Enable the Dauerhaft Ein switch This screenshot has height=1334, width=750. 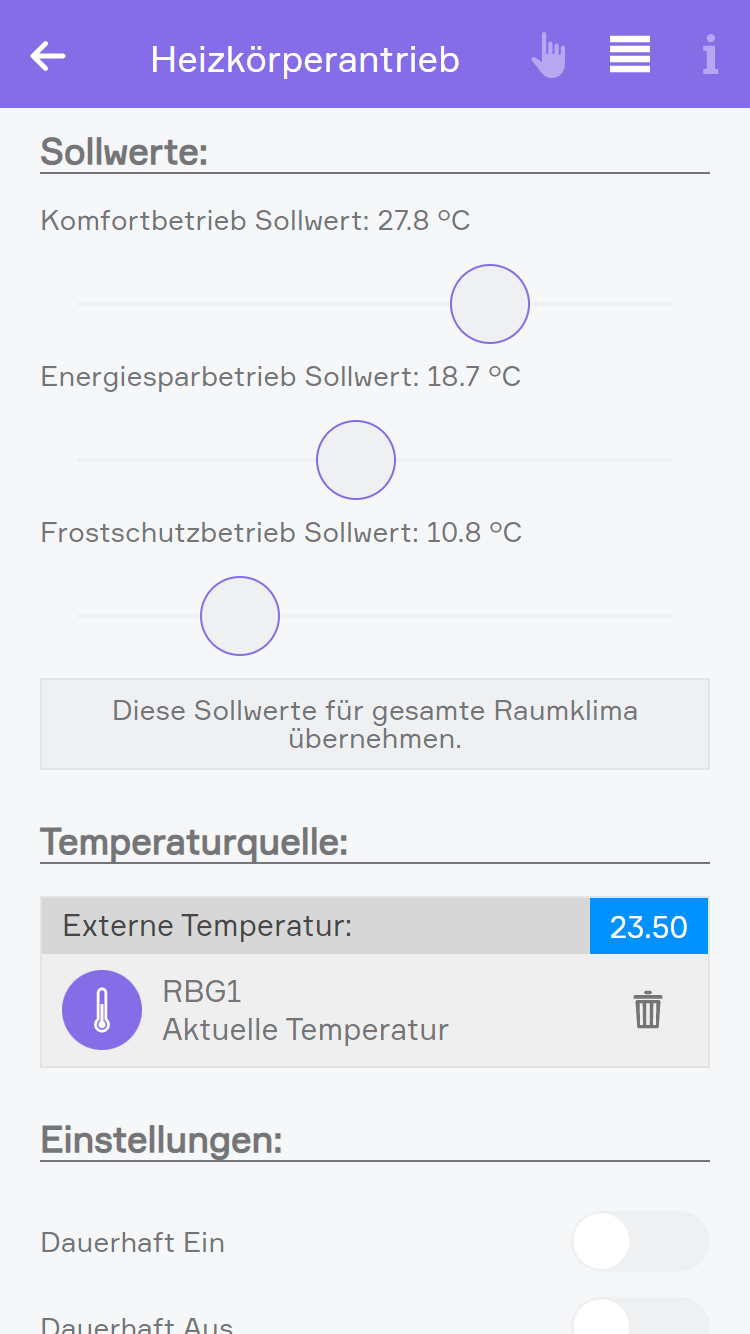pyautogui.click(x=640, y=1242)
